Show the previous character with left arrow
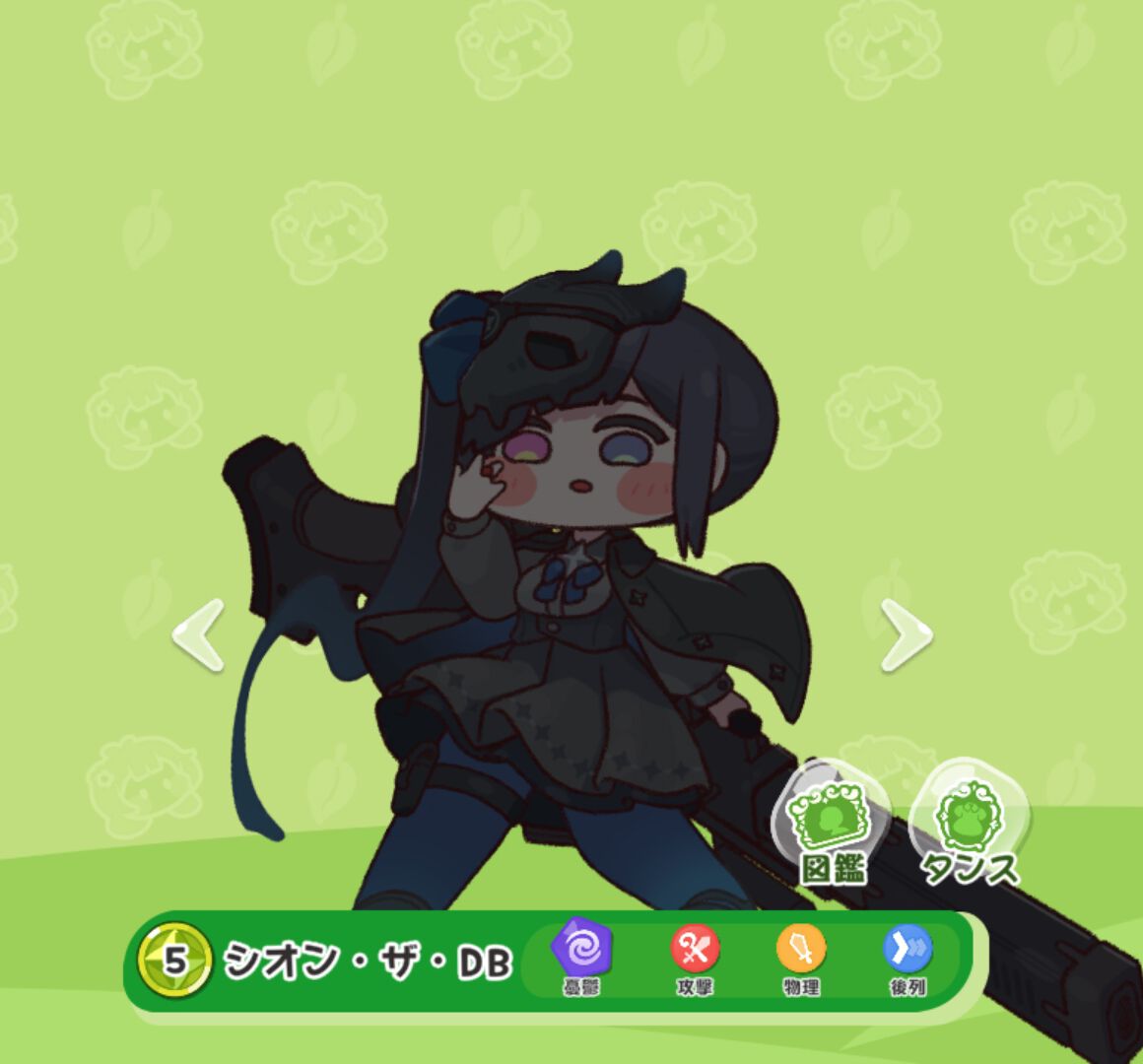 click(x=199, y=635)
